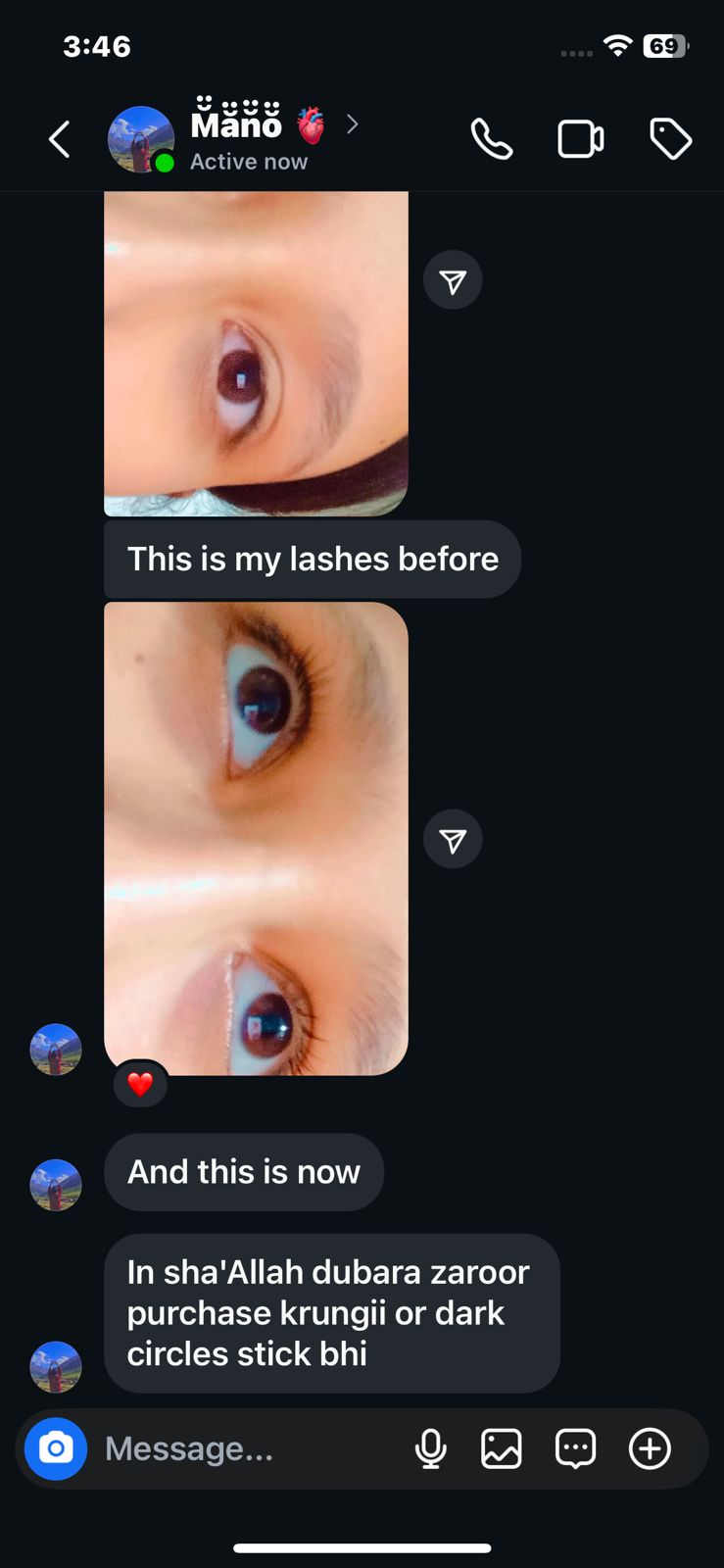The image size is (724, 1568).
Task: Open the sticker and GIF picker
Action: (x=576, y=1448)
